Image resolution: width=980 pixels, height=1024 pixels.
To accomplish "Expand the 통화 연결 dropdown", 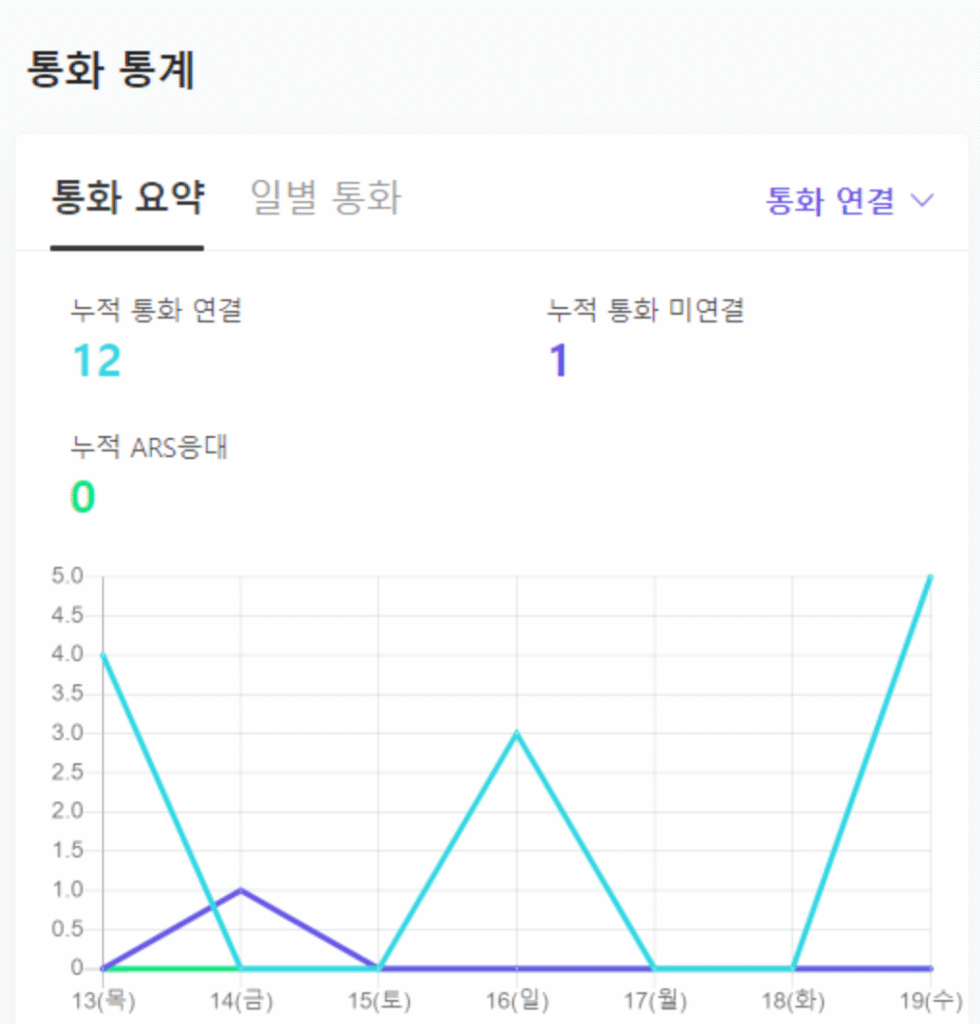I will (849, 201).
